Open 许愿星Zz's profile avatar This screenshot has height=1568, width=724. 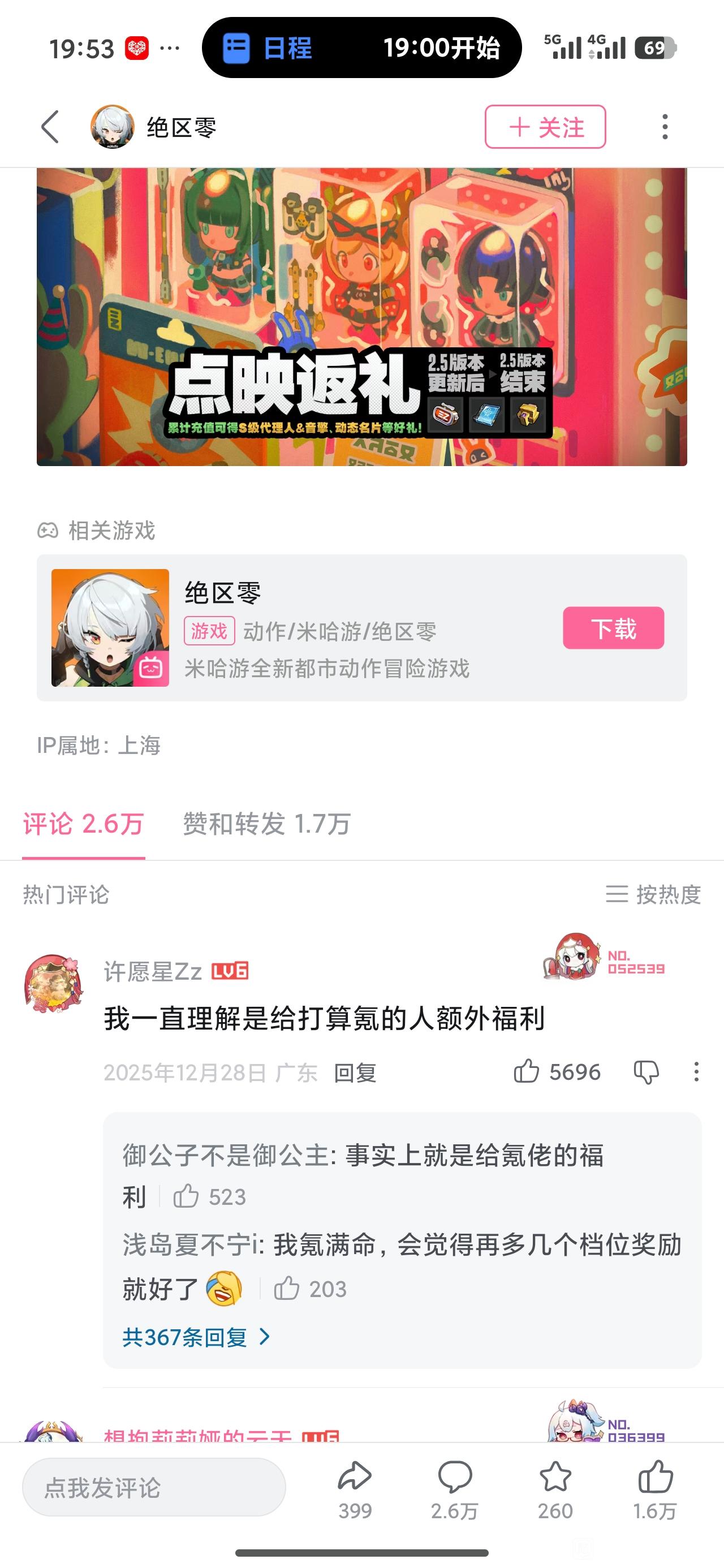[54, 983]
